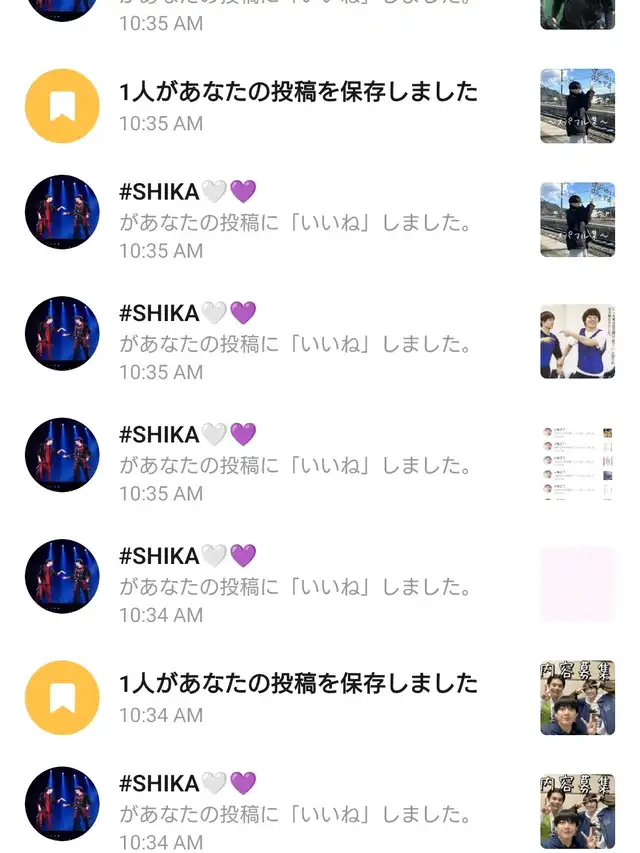Open the 10:35 AM saved-post notification
Screen dimensions: 640x853
click(298, 106)
